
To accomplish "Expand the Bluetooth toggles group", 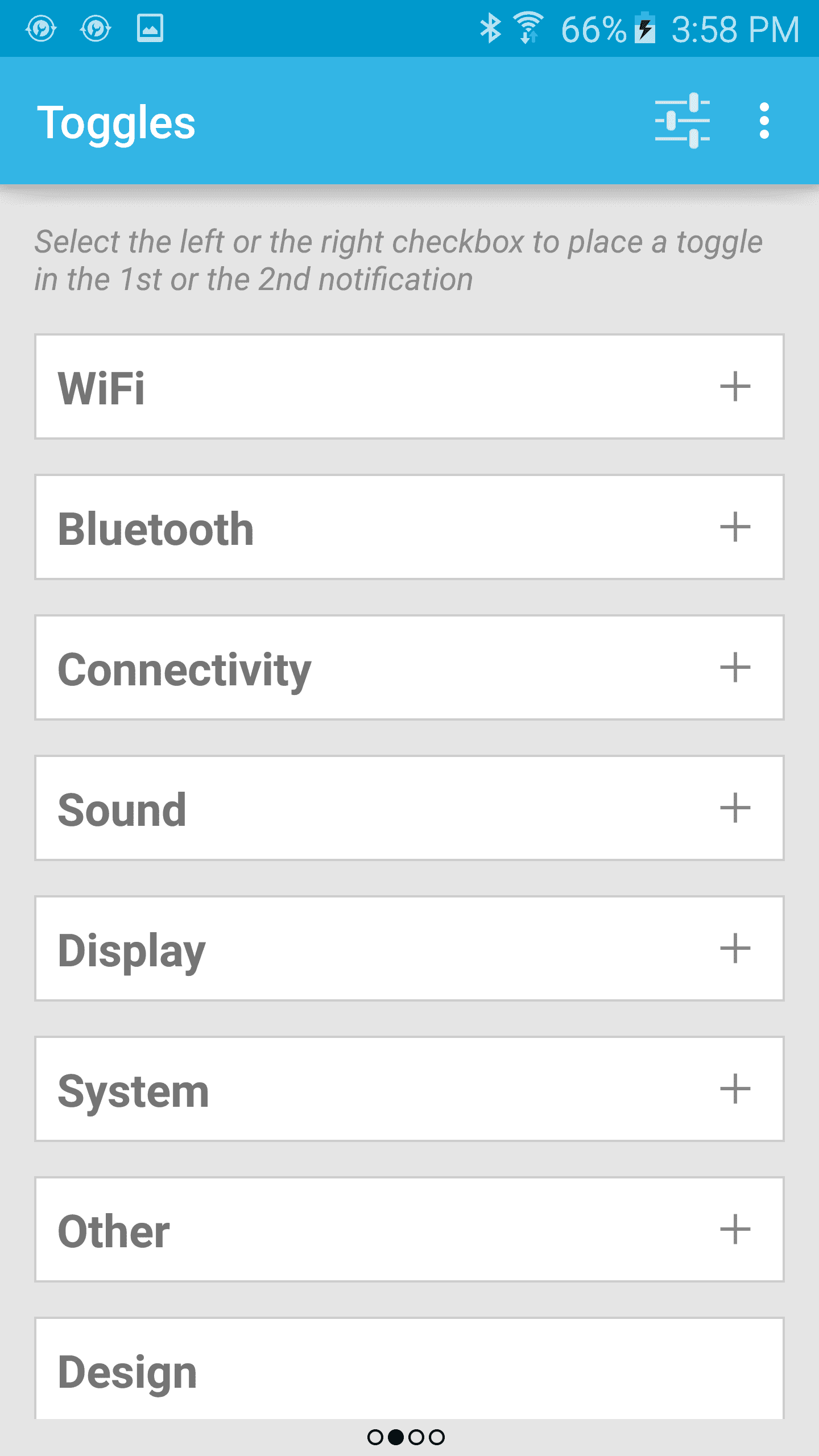I will 735,527.
